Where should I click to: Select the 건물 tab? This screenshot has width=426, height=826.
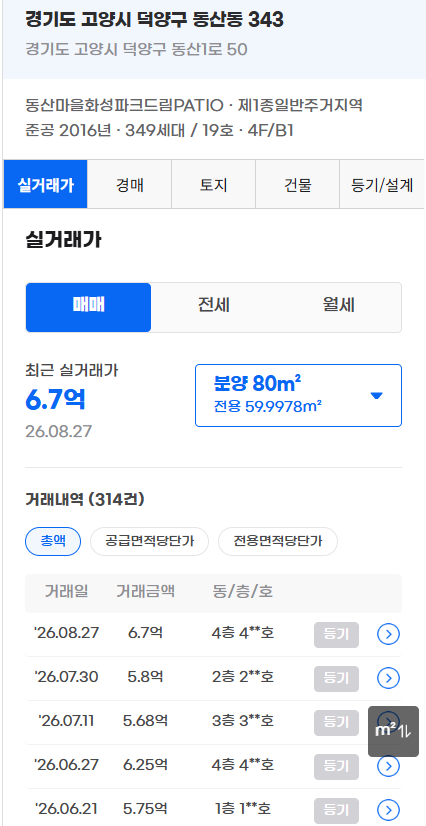[298, 185]
